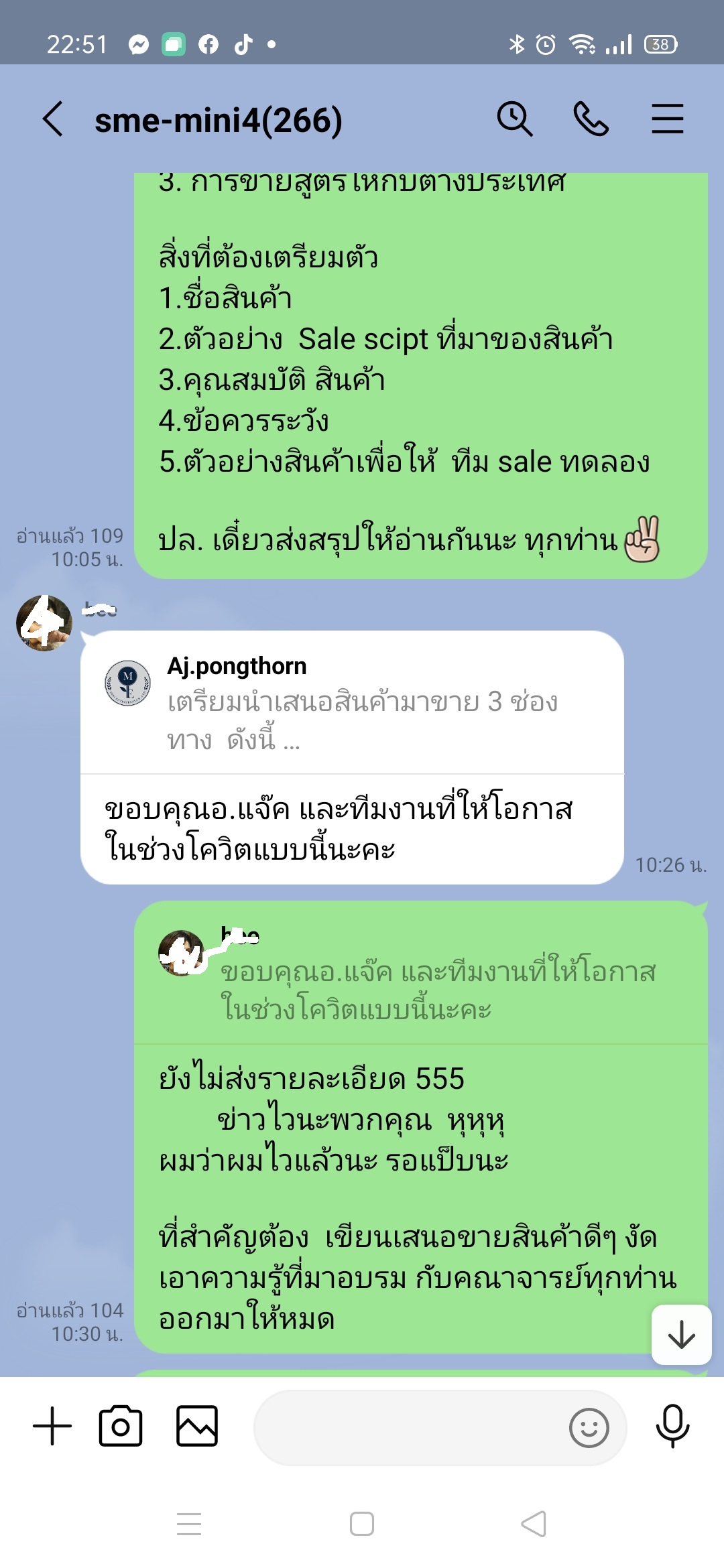724x1568 pixels.
Task: Open the plus attachment options
Action: [x=52, y=1426]
